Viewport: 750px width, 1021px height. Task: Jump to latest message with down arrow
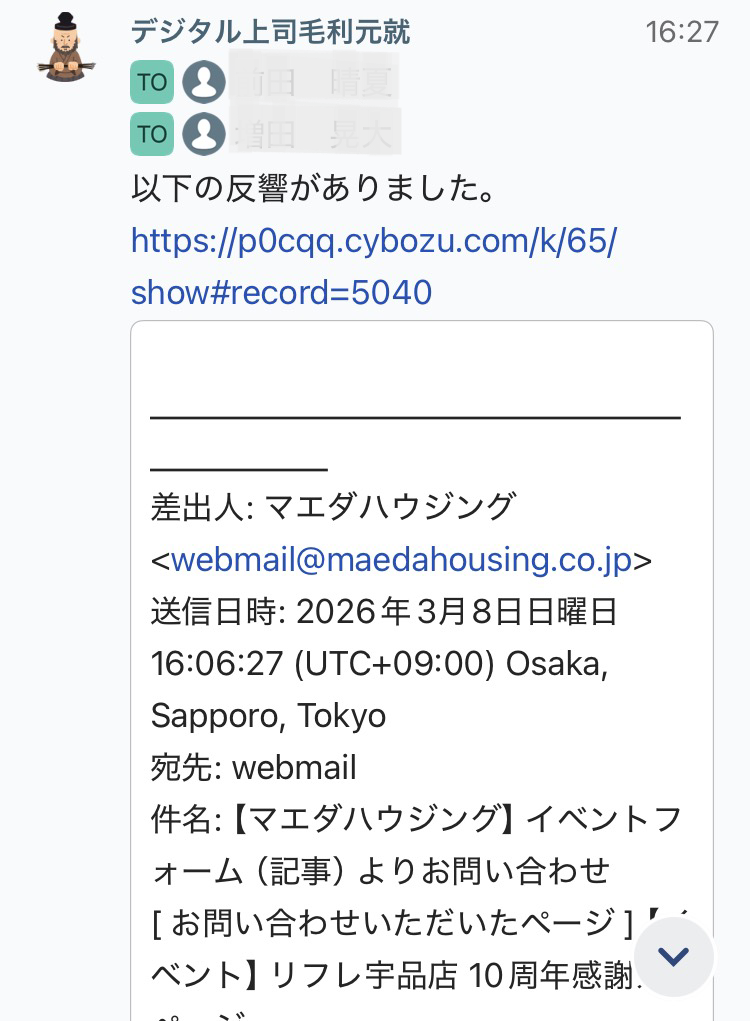pyautogui.click(x=673, y=956)
